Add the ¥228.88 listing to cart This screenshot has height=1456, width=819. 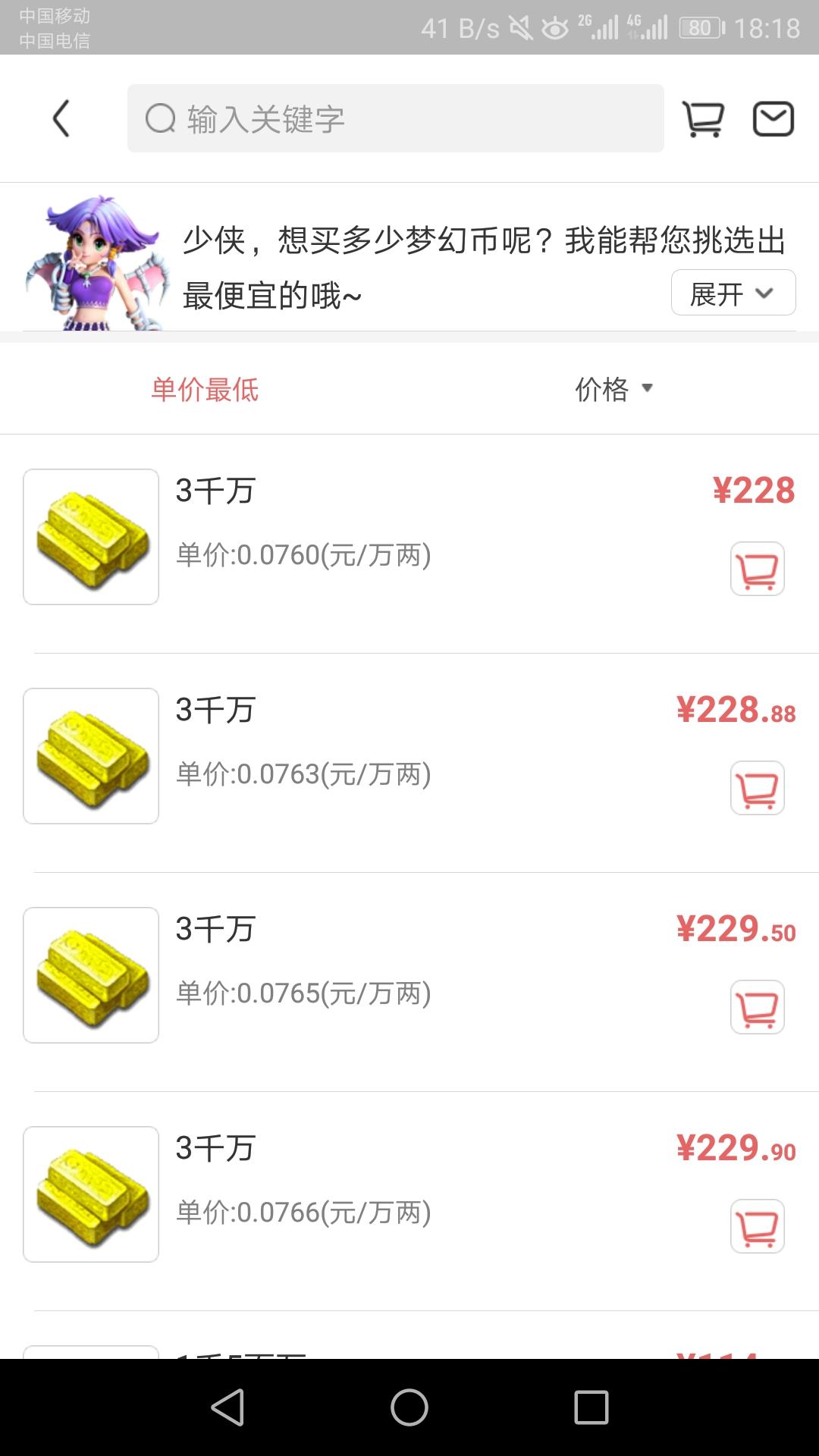[x=757, y=788]
